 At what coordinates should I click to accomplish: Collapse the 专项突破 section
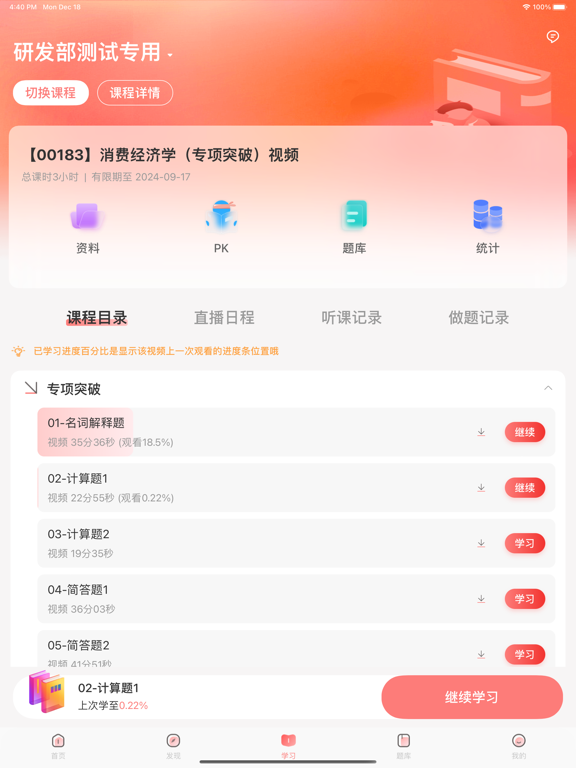pyautogui.click(x=548, y=388)
